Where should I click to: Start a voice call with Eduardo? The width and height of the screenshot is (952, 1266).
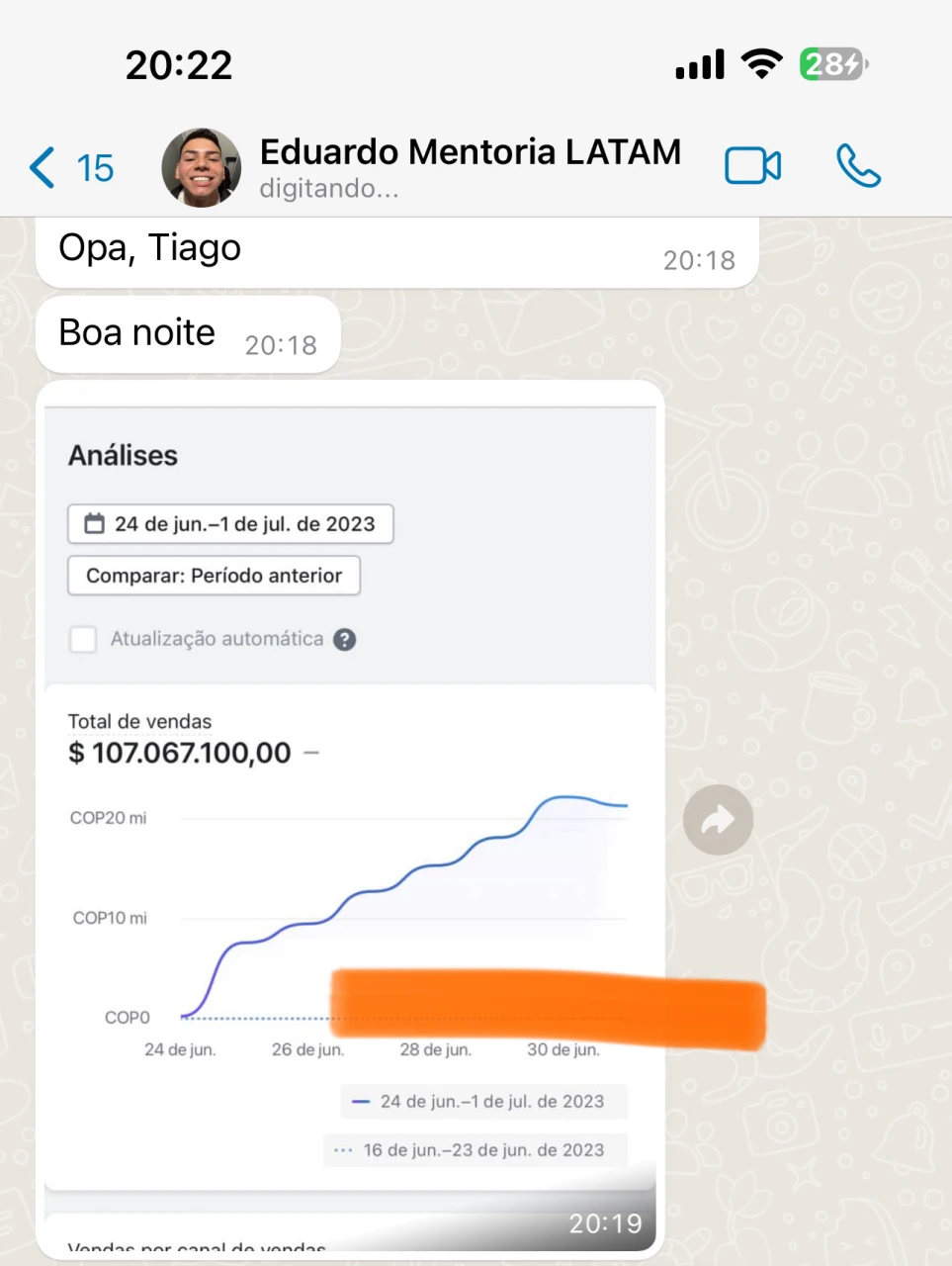[x=858, y=166]
